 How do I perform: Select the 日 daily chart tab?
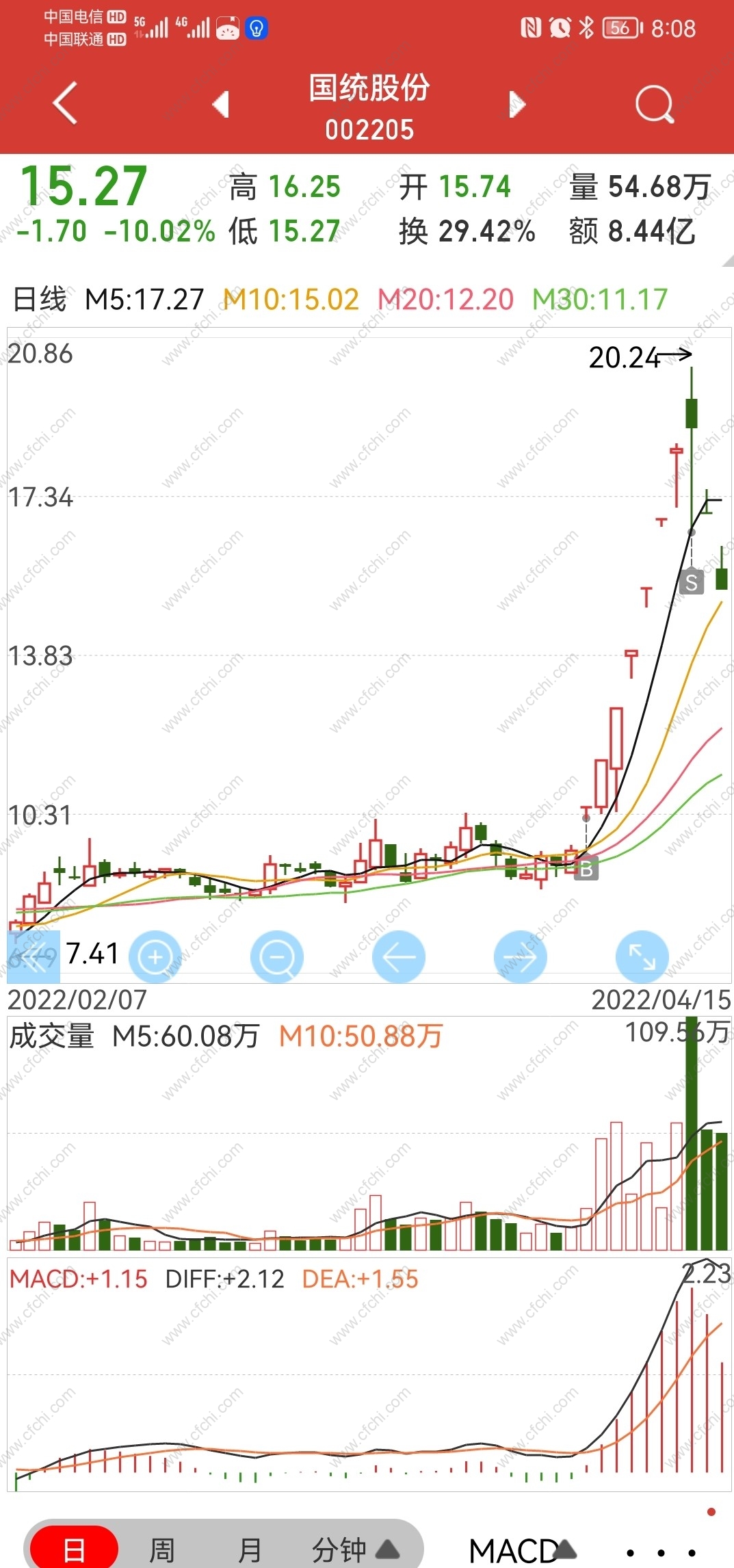pyautogui.click(x=75, y=1550)
